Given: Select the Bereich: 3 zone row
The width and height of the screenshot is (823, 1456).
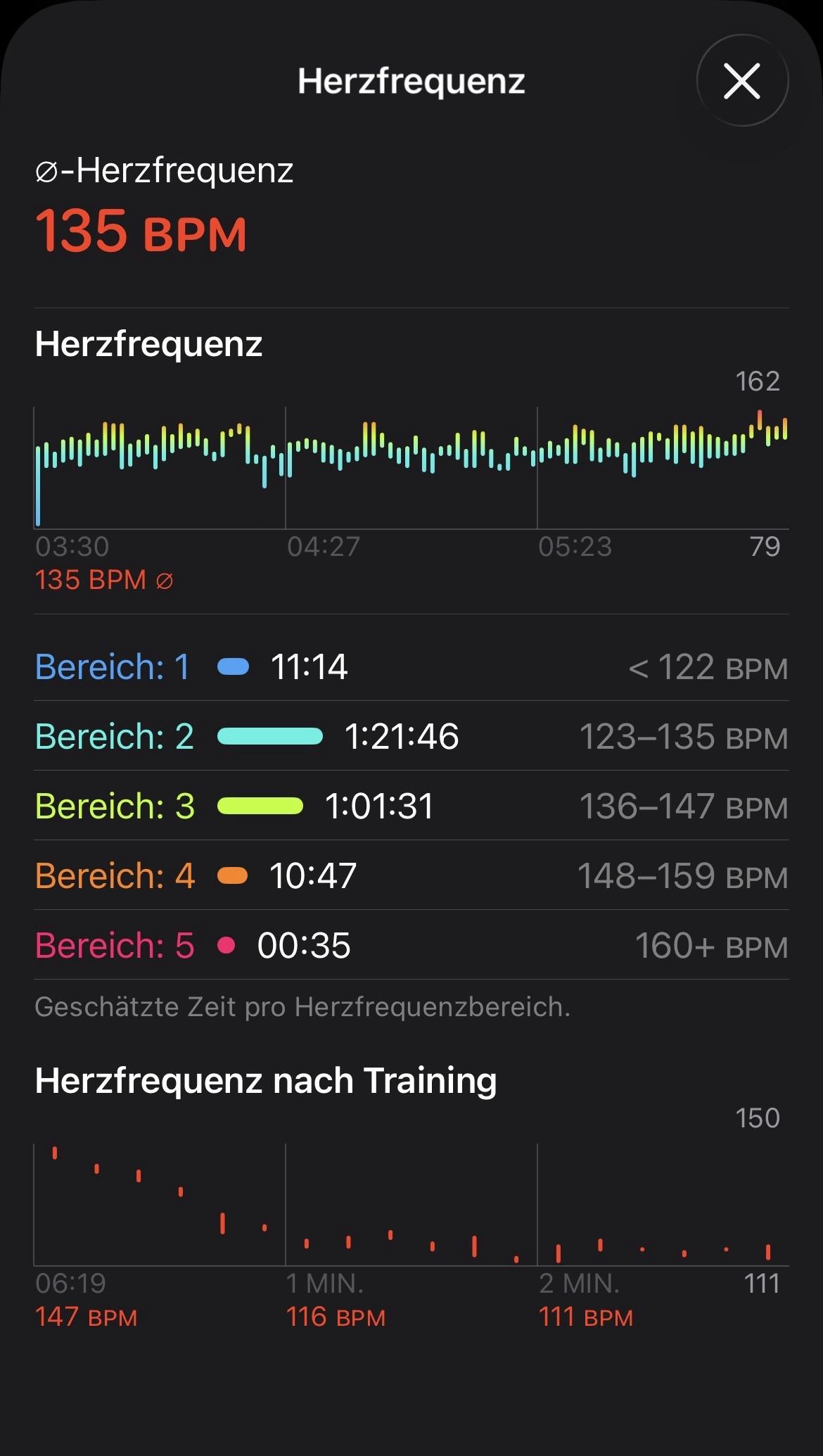Looking at the screenshot, I should pyautogui.click(x=412, y=806).
